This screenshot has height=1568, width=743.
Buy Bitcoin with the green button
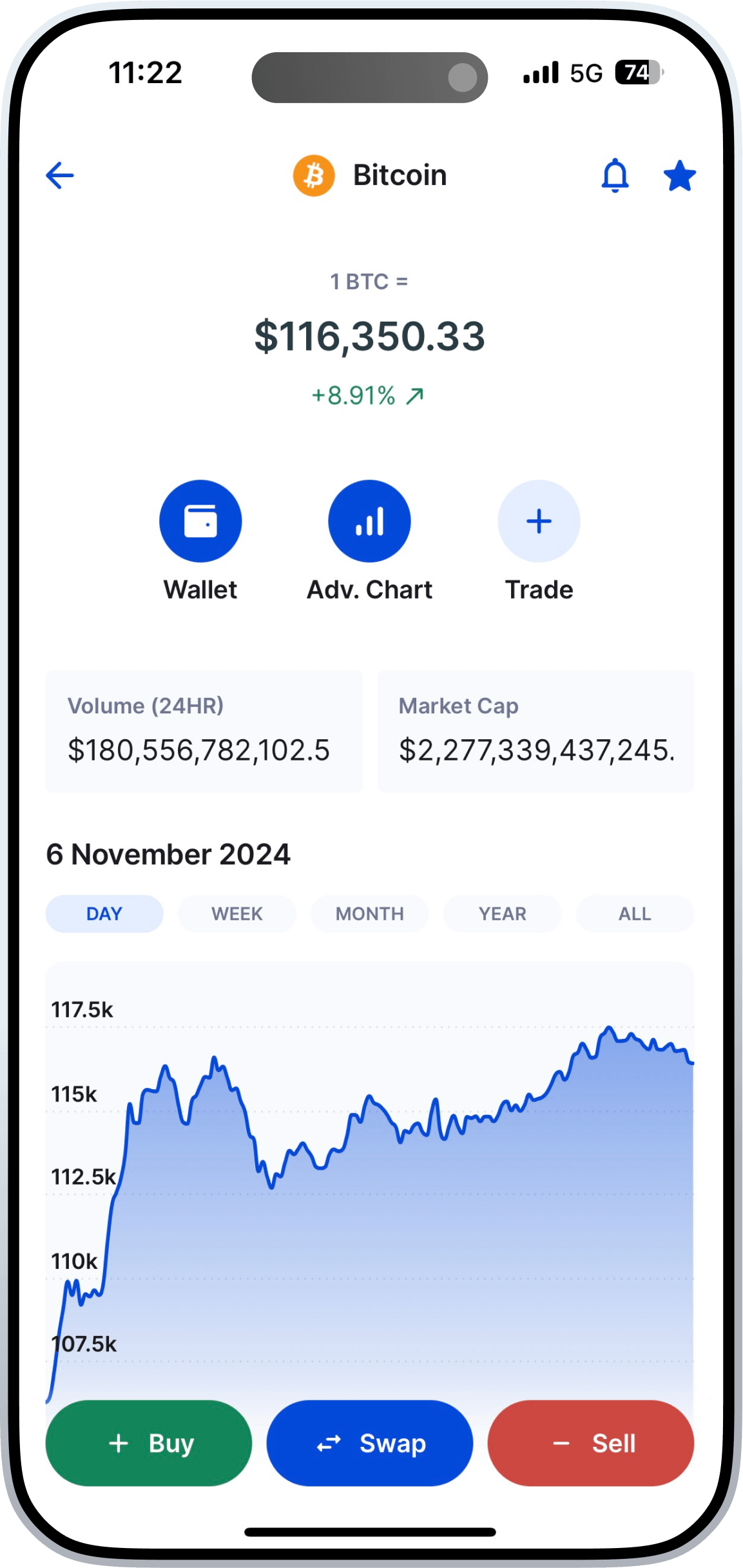click(149, 1444)
